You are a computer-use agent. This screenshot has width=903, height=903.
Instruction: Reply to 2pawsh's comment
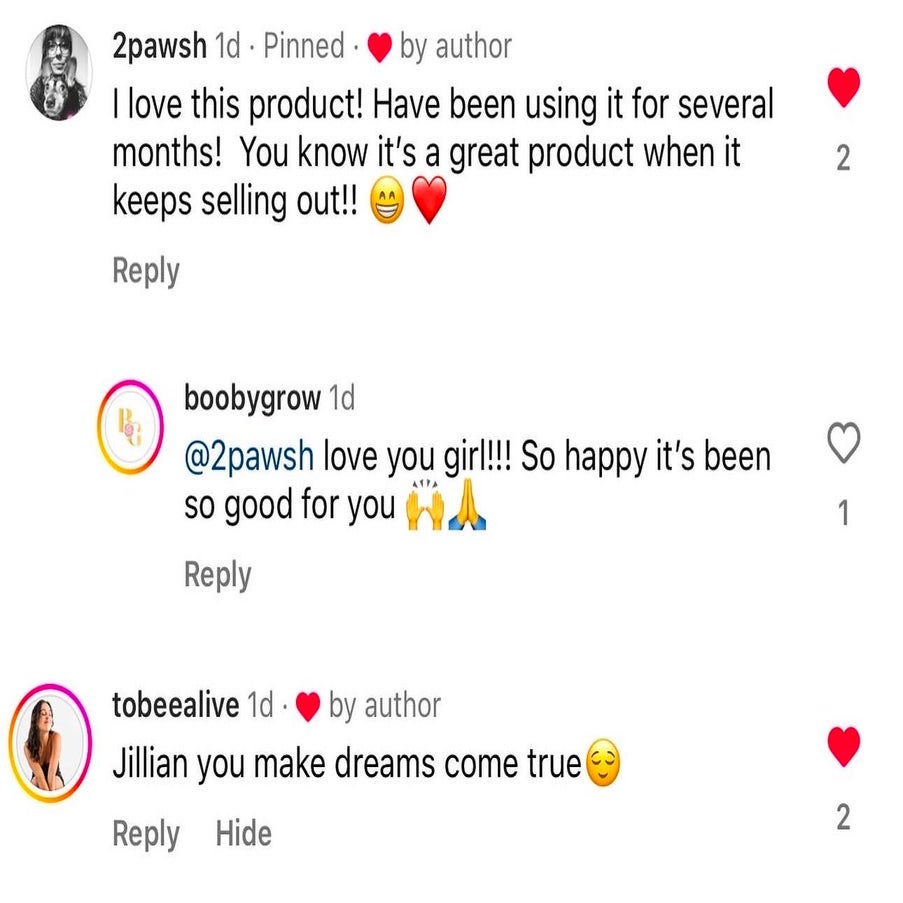click(146, 271)
